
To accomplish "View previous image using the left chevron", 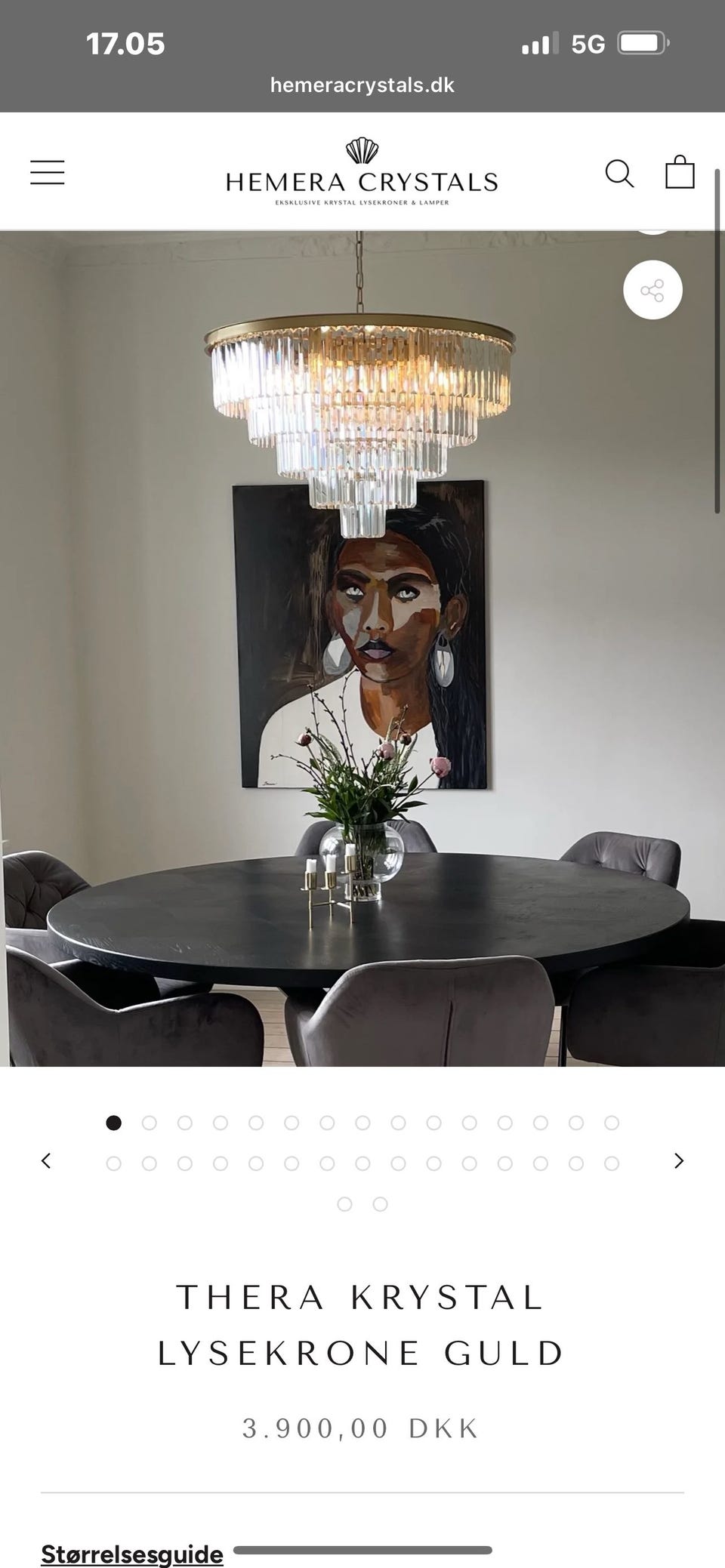I will pos(47,1160).
